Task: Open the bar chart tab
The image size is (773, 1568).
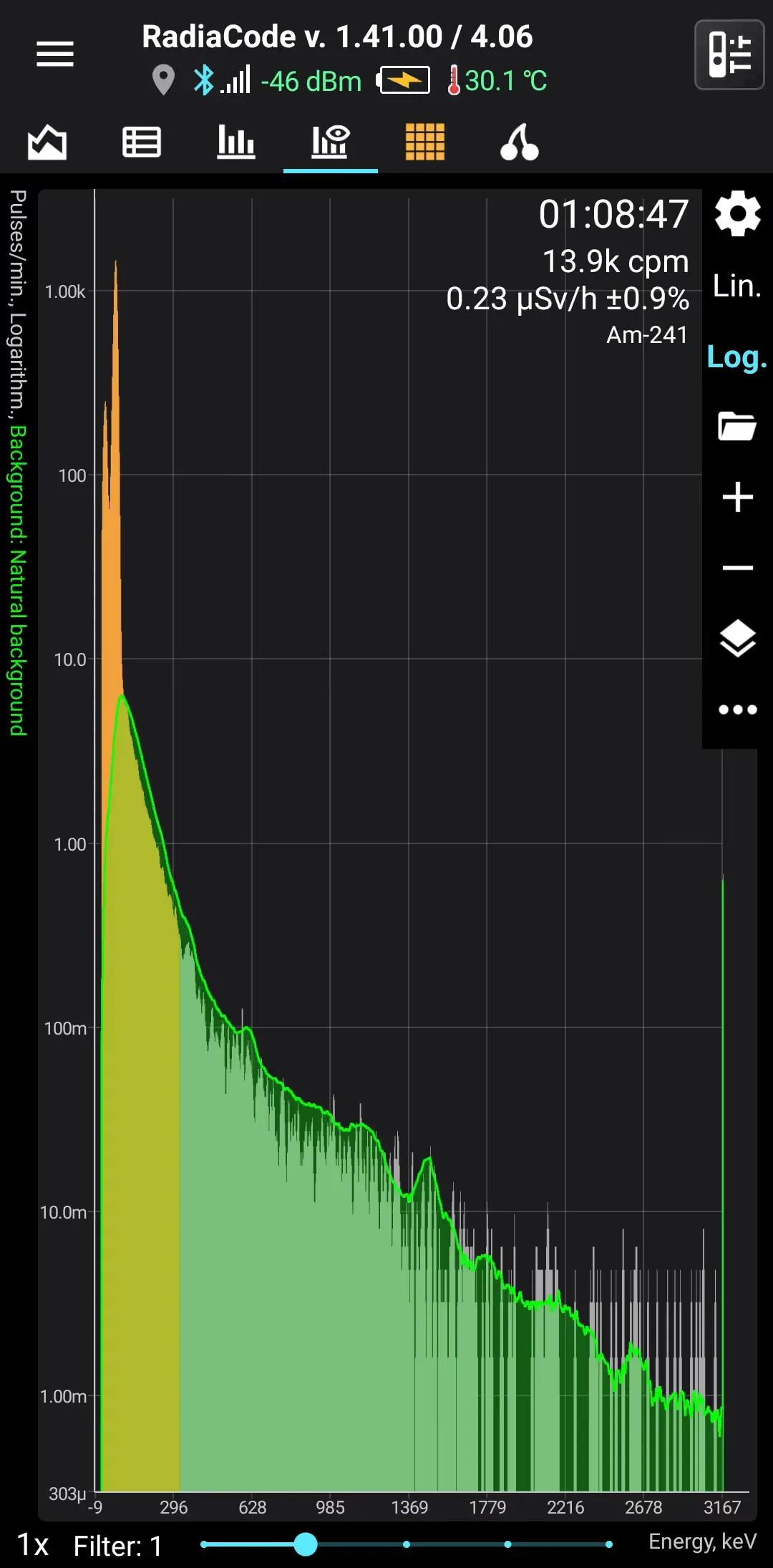Action: [236, 142]
